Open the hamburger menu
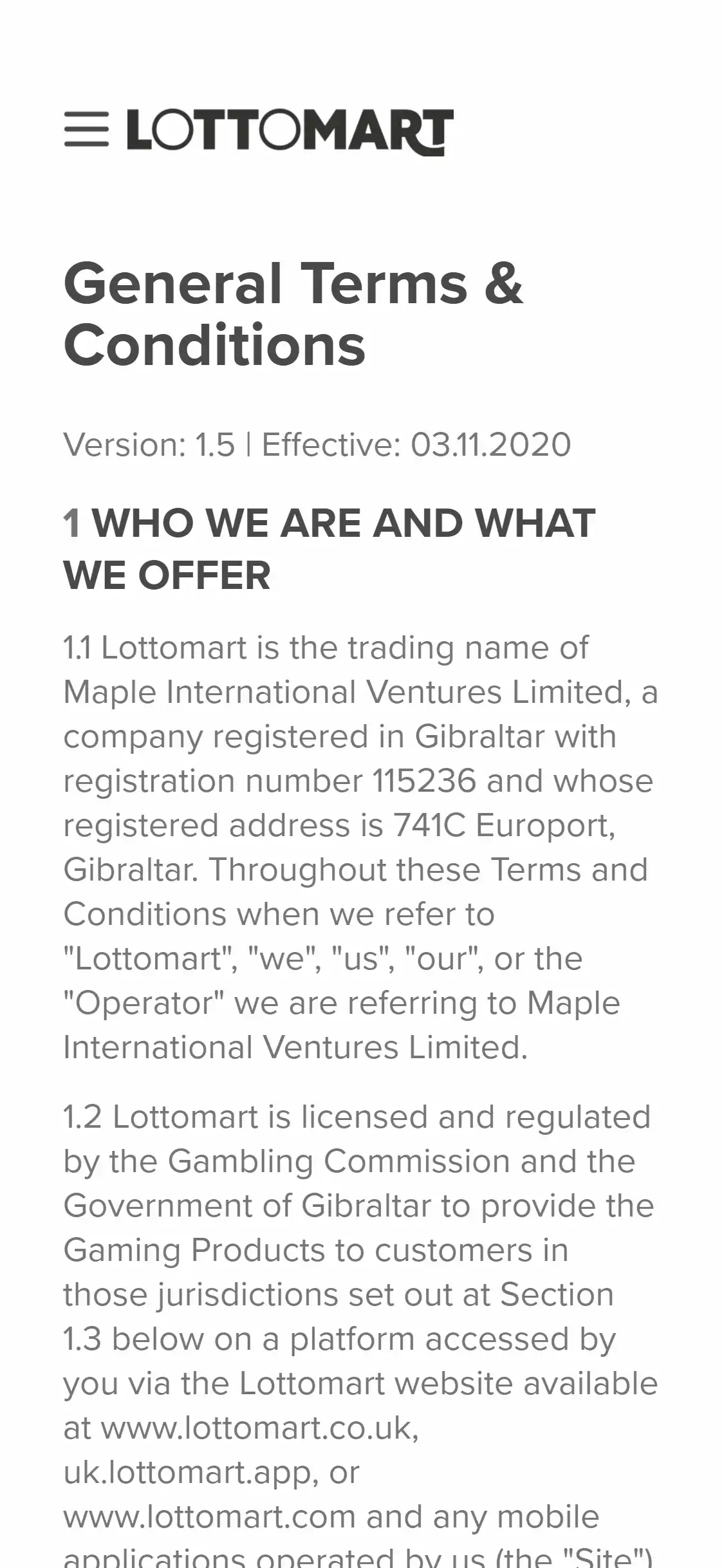The image size is (724, 1568). (x=86, y=129)
